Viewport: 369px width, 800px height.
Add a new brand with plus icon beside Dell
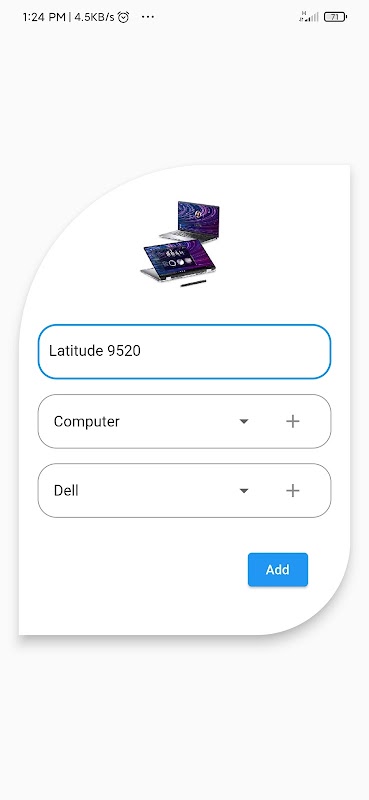pyautogui.click(x=292, y=491)
